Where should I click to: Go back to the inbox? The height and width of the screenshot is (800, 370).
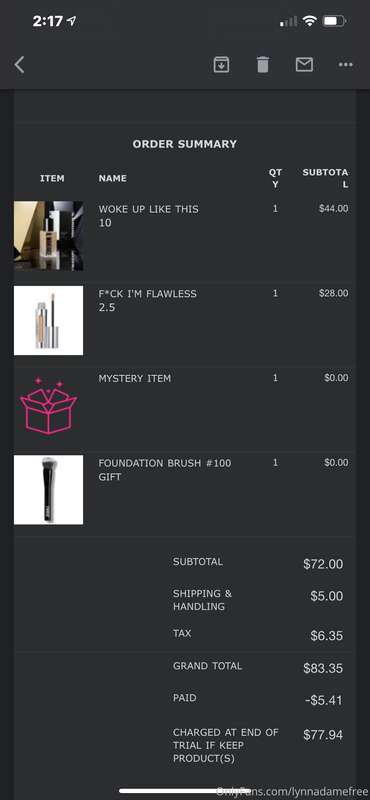coord(19,65)
